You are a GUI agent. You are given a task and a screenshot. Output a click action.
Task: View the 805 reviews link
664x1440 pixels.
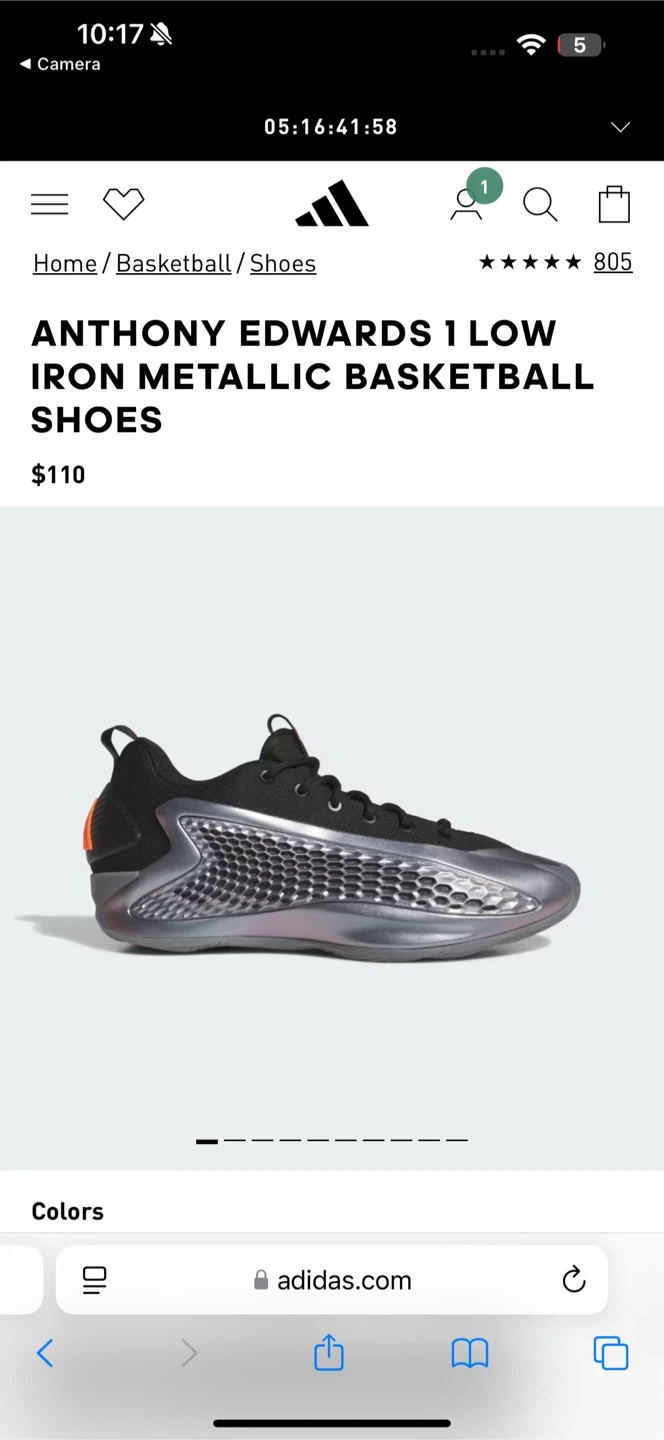coord(612,262)
